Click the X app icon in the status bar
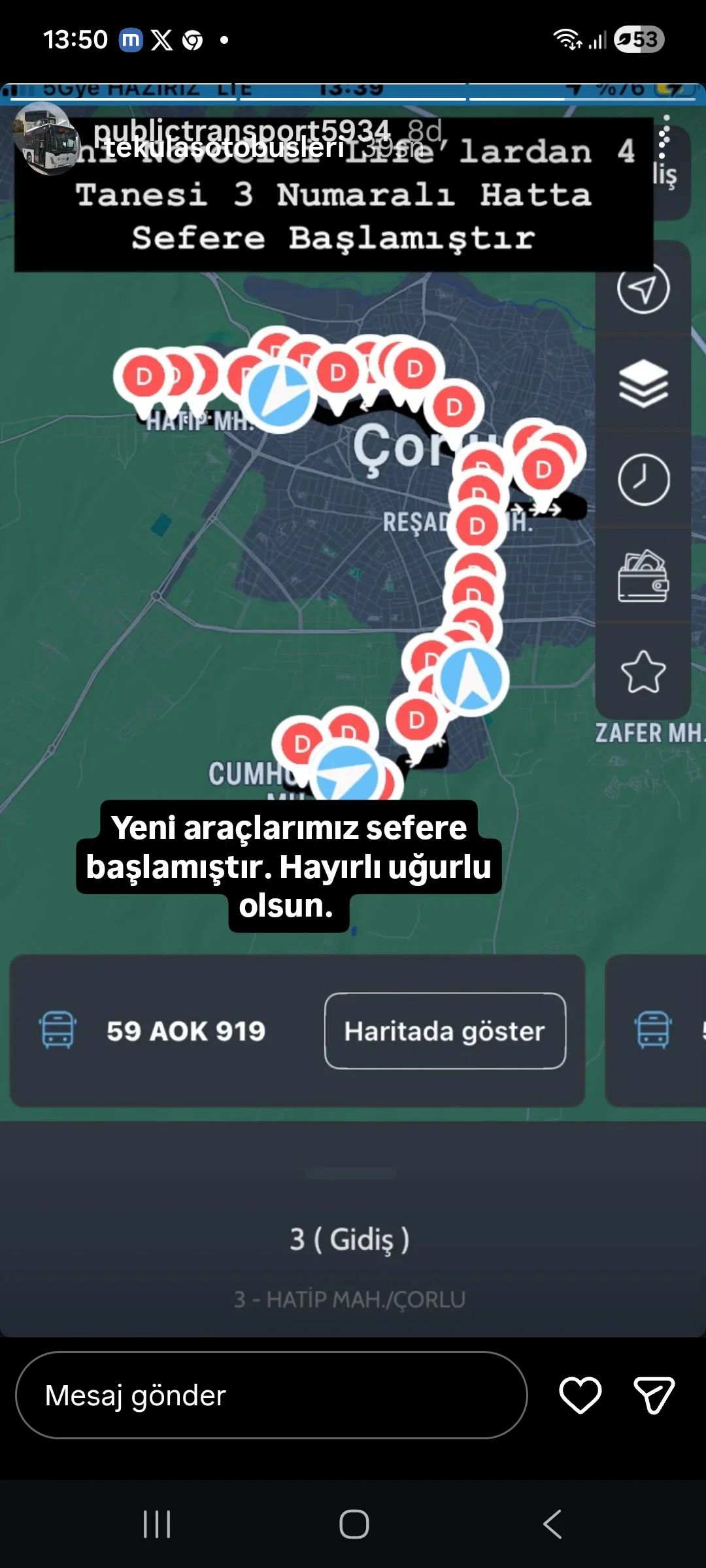706x1568 pixels. coord(163,39)
